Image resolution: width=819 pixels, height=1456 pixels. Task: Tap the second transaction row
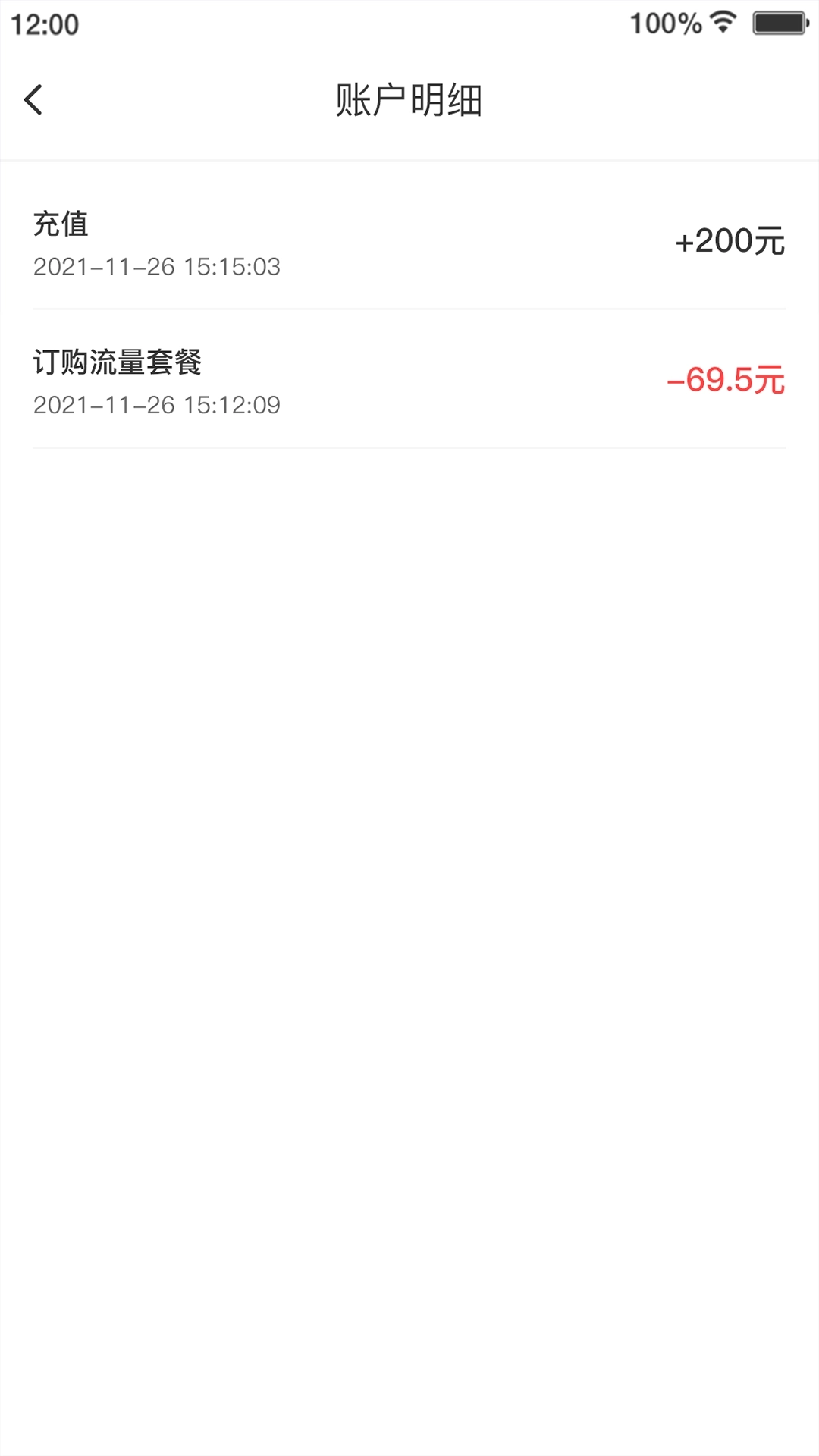(409, 379)
